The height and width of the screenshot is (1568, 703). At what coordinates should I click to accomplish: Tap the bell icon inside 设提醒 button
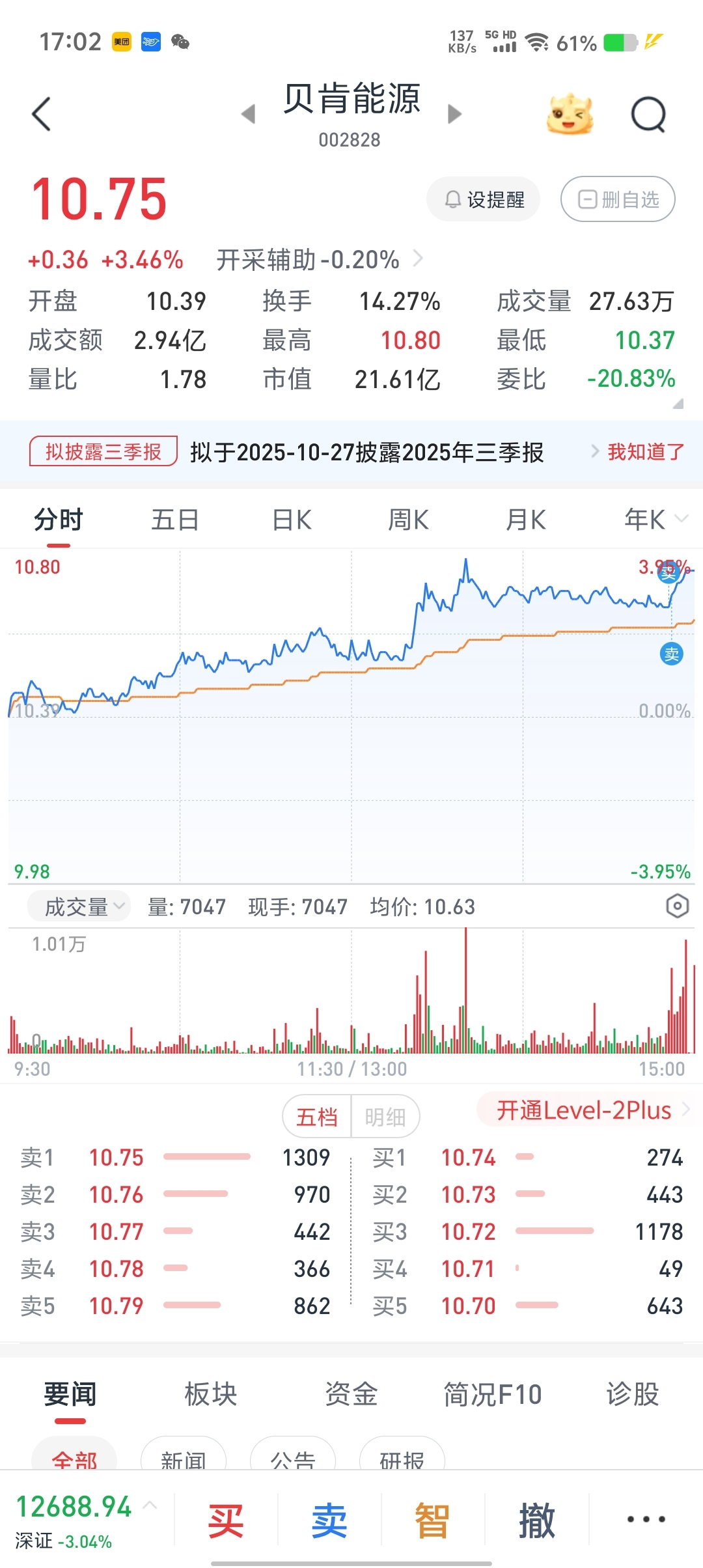tap(452, 199)
